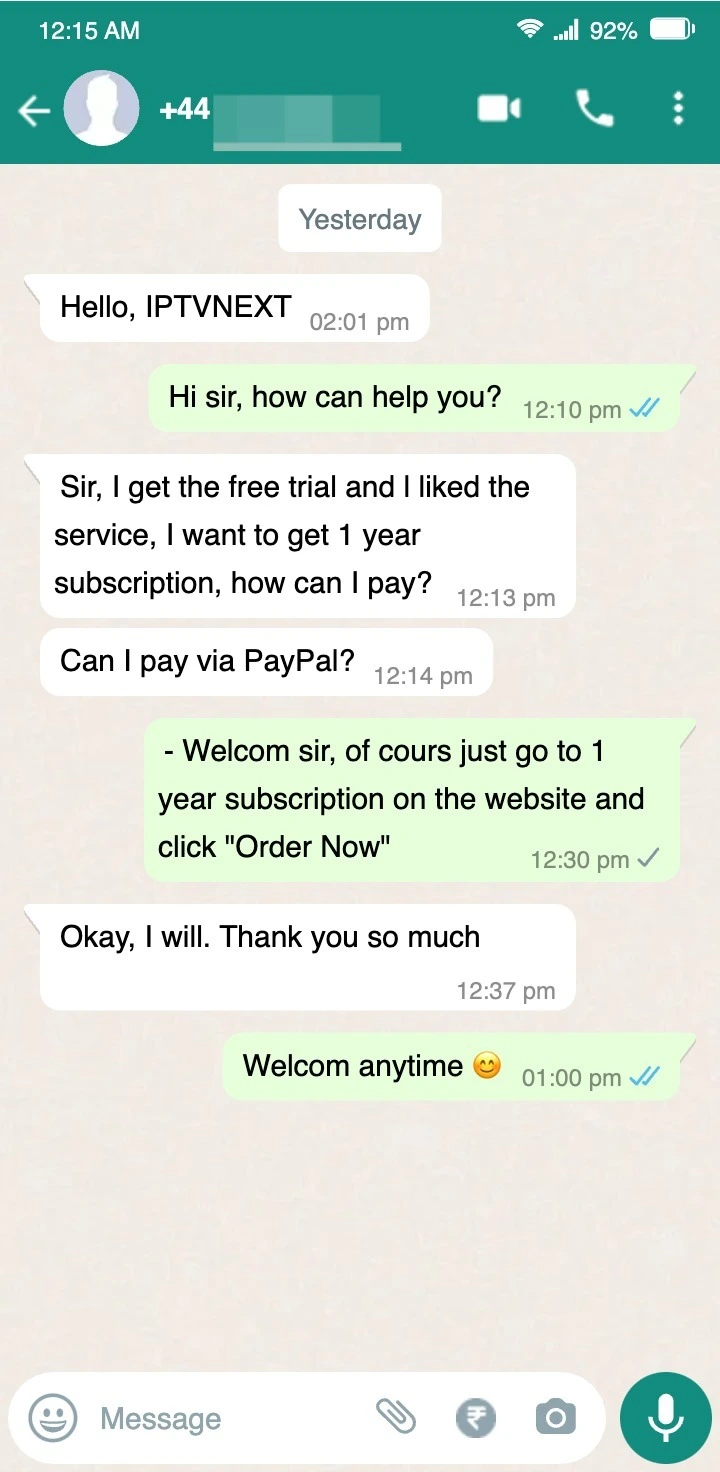720x1472 pixels.
Task: Open the camera from the message bar
Action: tap(555, 1417)
